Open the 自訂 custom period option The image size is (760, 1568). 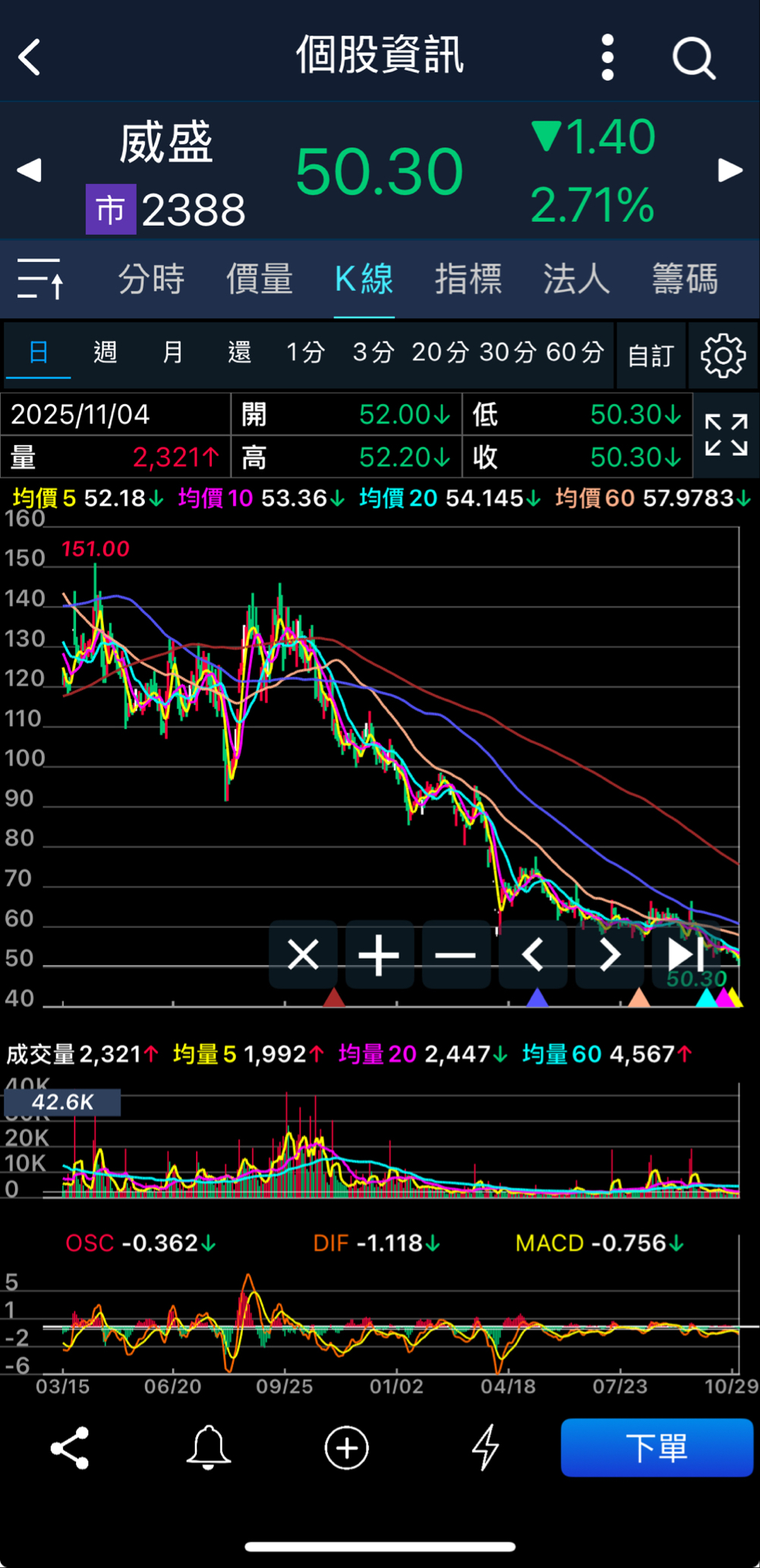651,355
